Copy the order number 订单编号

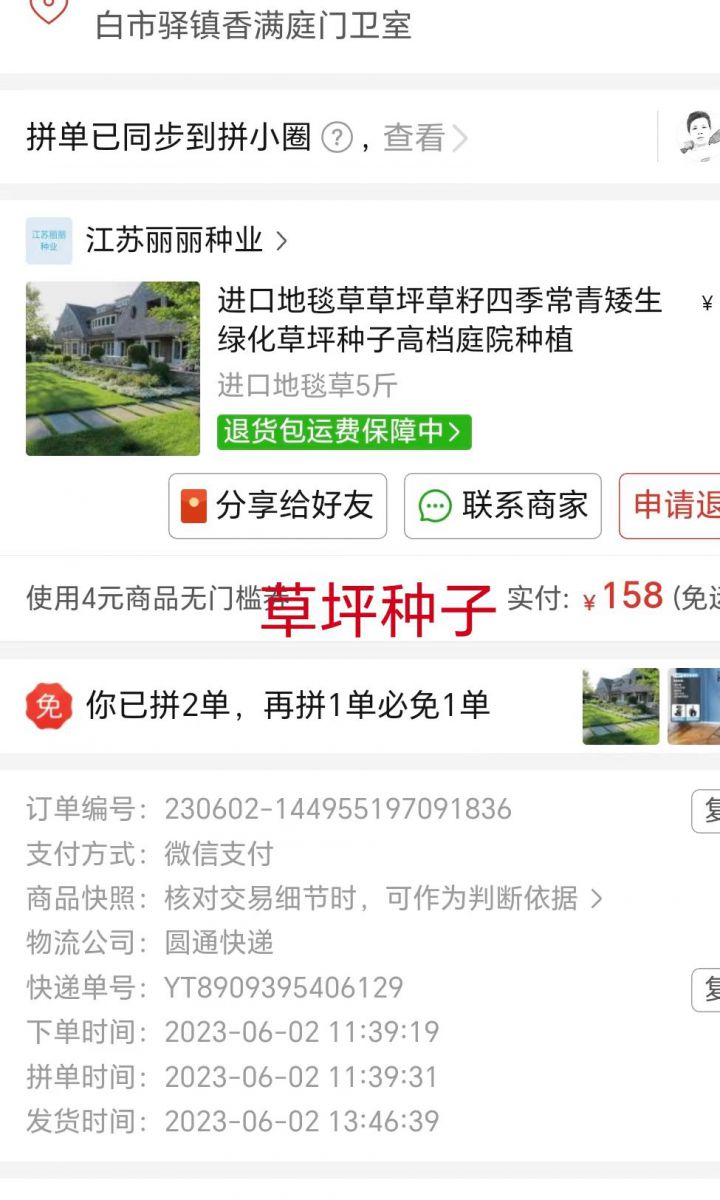click(707, 810)
